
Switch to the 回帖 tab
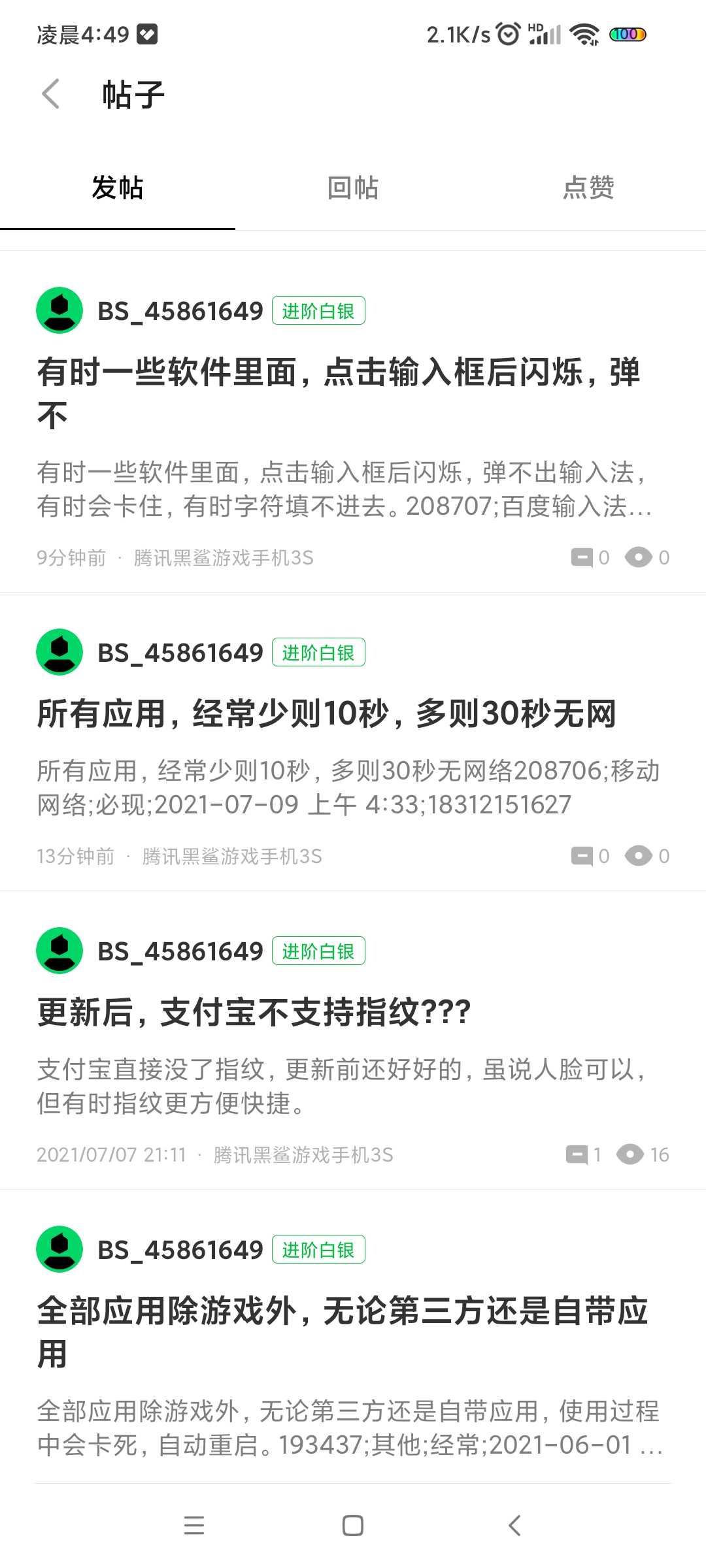[x=353, y=188]
